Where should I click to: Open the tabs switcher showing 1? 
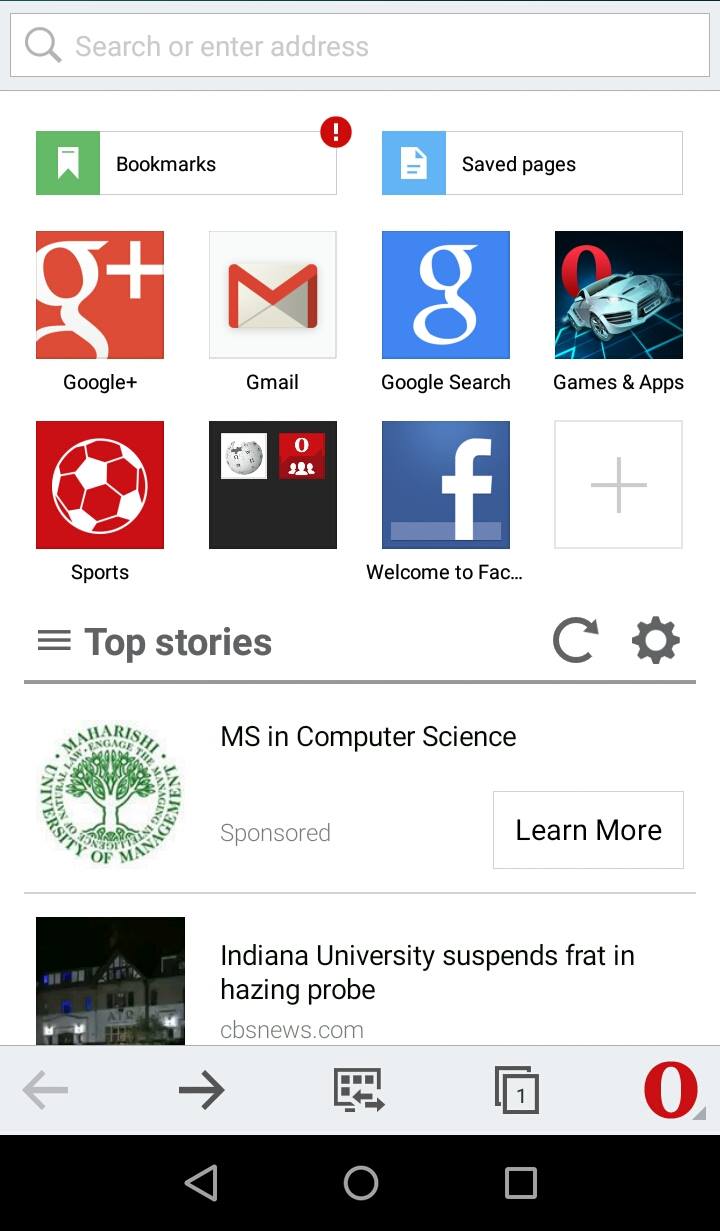(517, 1090)
